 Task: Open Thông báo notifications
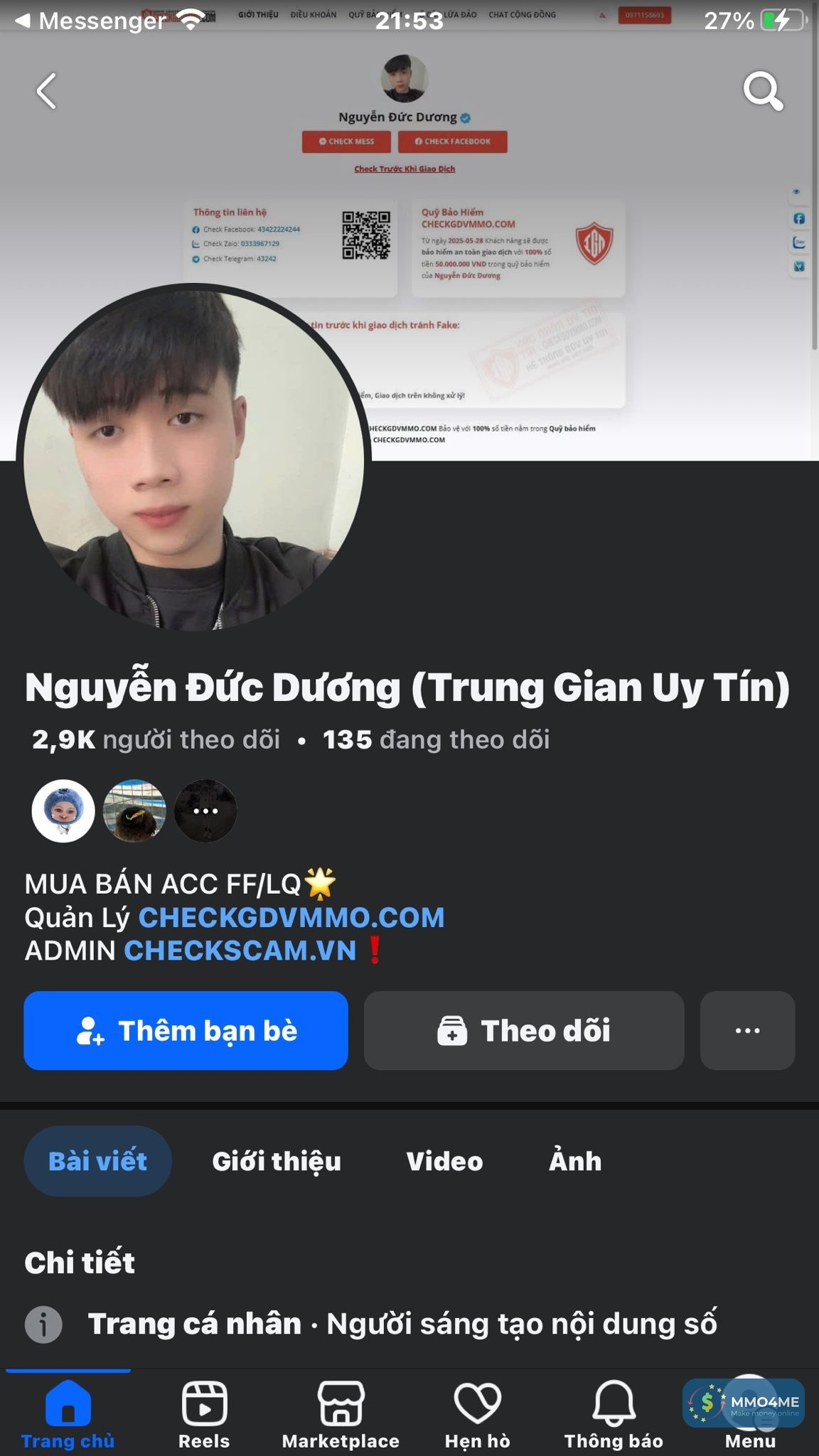614,1415
